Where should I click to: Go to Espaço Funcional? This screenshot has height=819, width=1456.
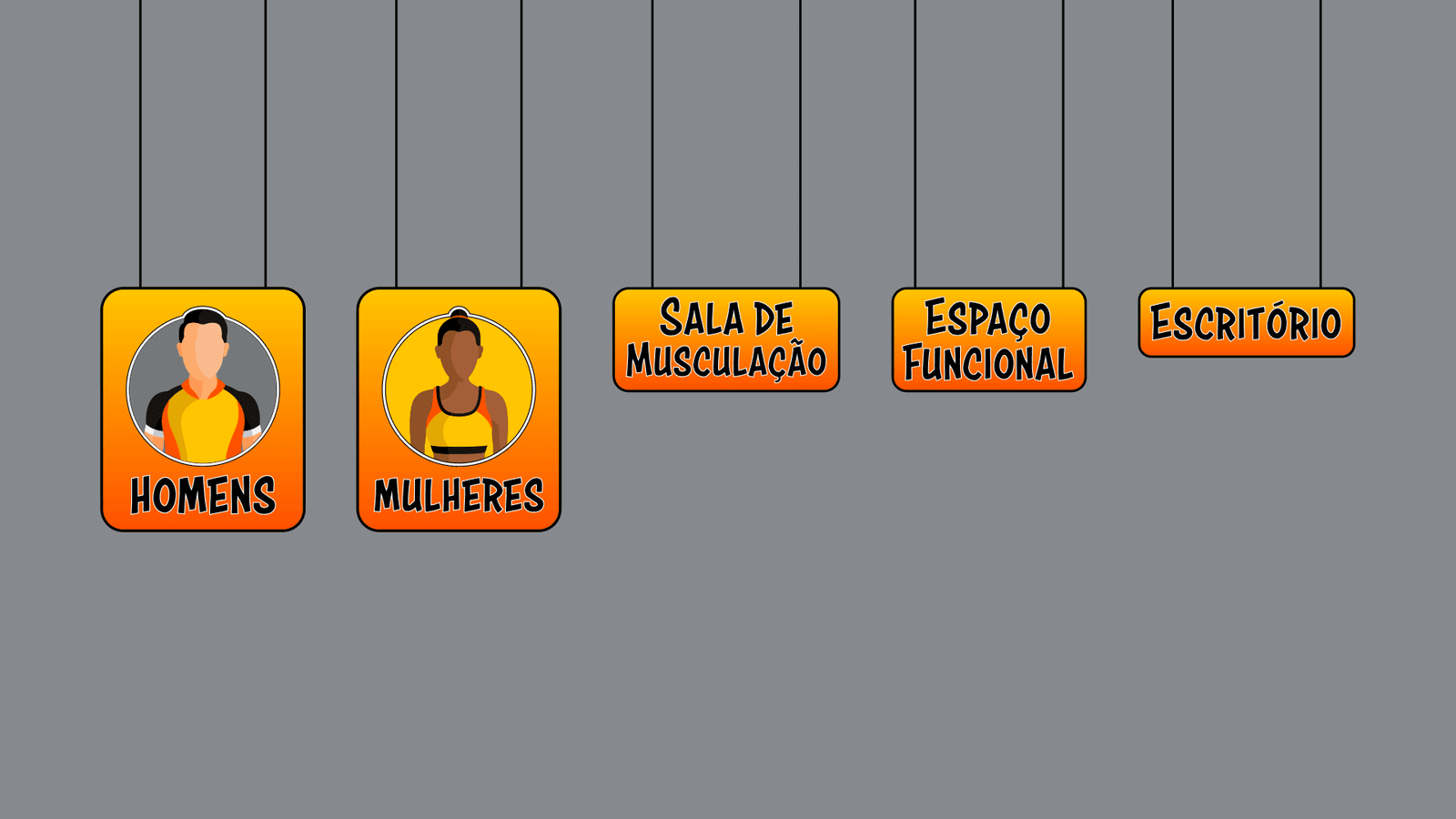989,340
